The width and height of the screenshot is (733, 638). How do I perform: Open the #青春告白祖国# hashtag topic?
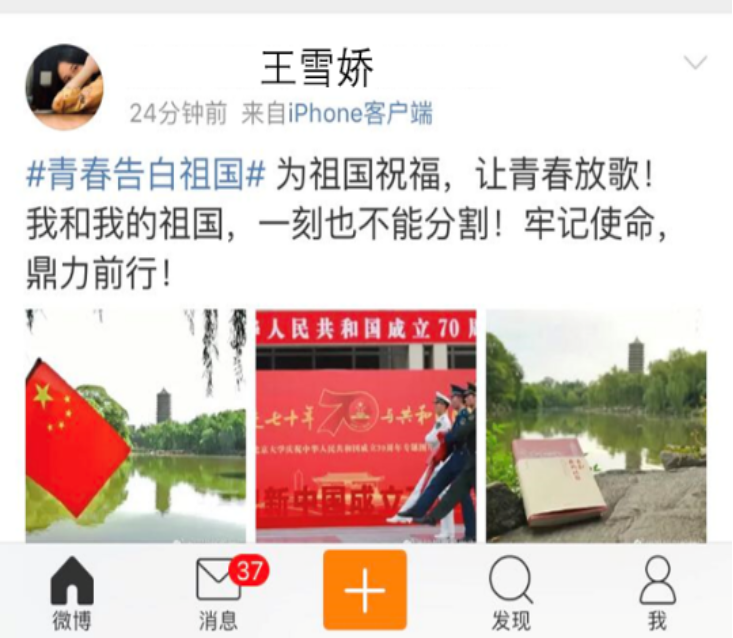[x=145, y=176]
